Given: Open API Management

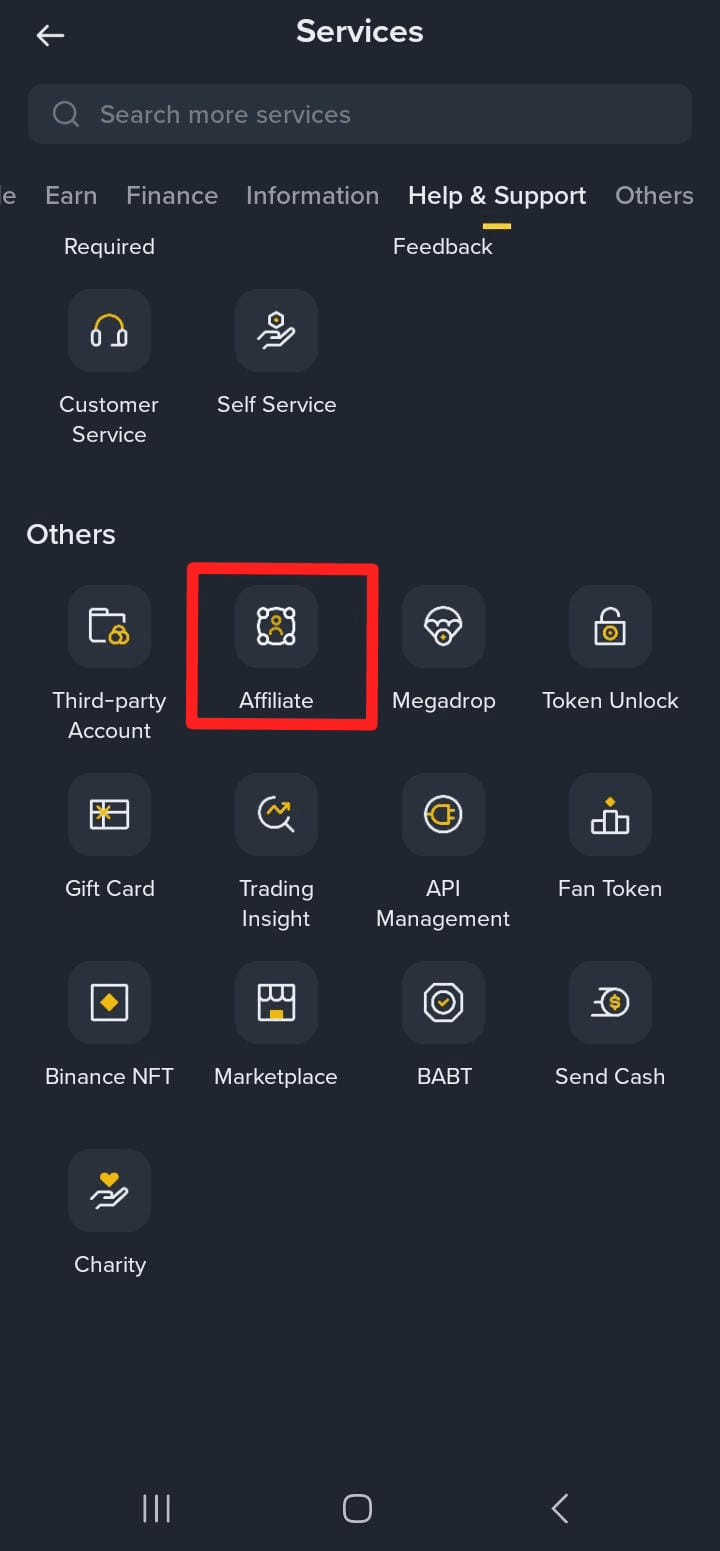Looking at the screenshot, I should [x=443, y=815].
